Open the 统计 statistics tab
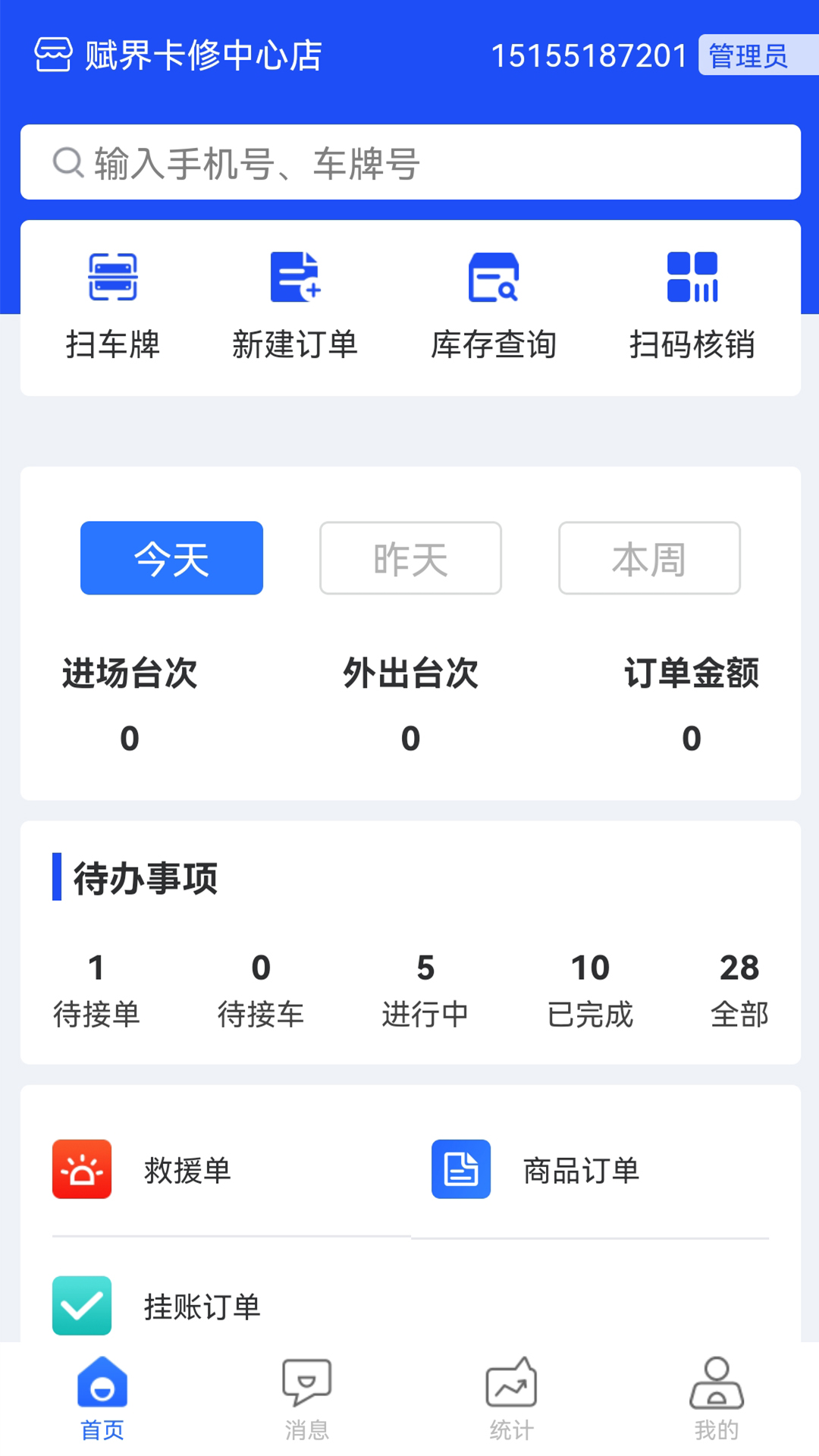 (x=511, y=1399)
